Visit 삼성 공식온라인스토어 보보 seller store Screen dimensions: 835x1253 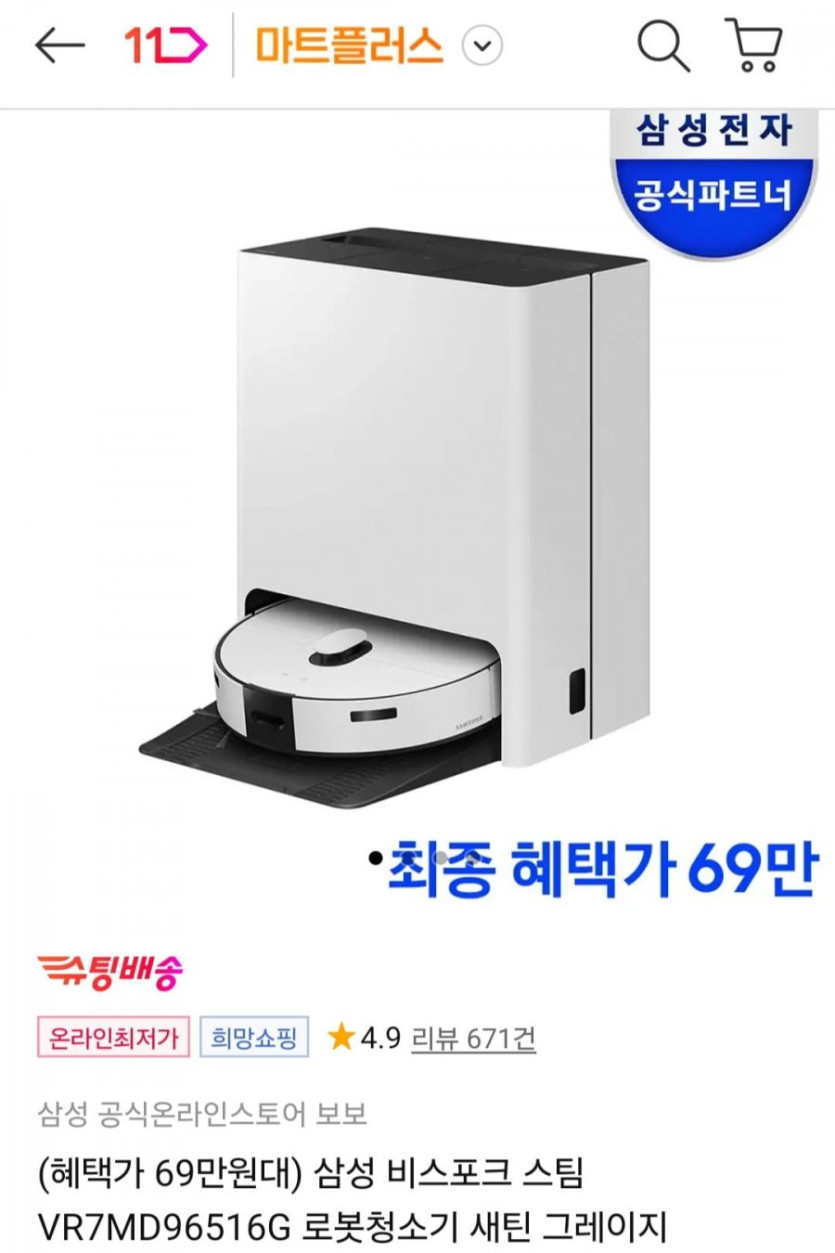pos(202,1112)
